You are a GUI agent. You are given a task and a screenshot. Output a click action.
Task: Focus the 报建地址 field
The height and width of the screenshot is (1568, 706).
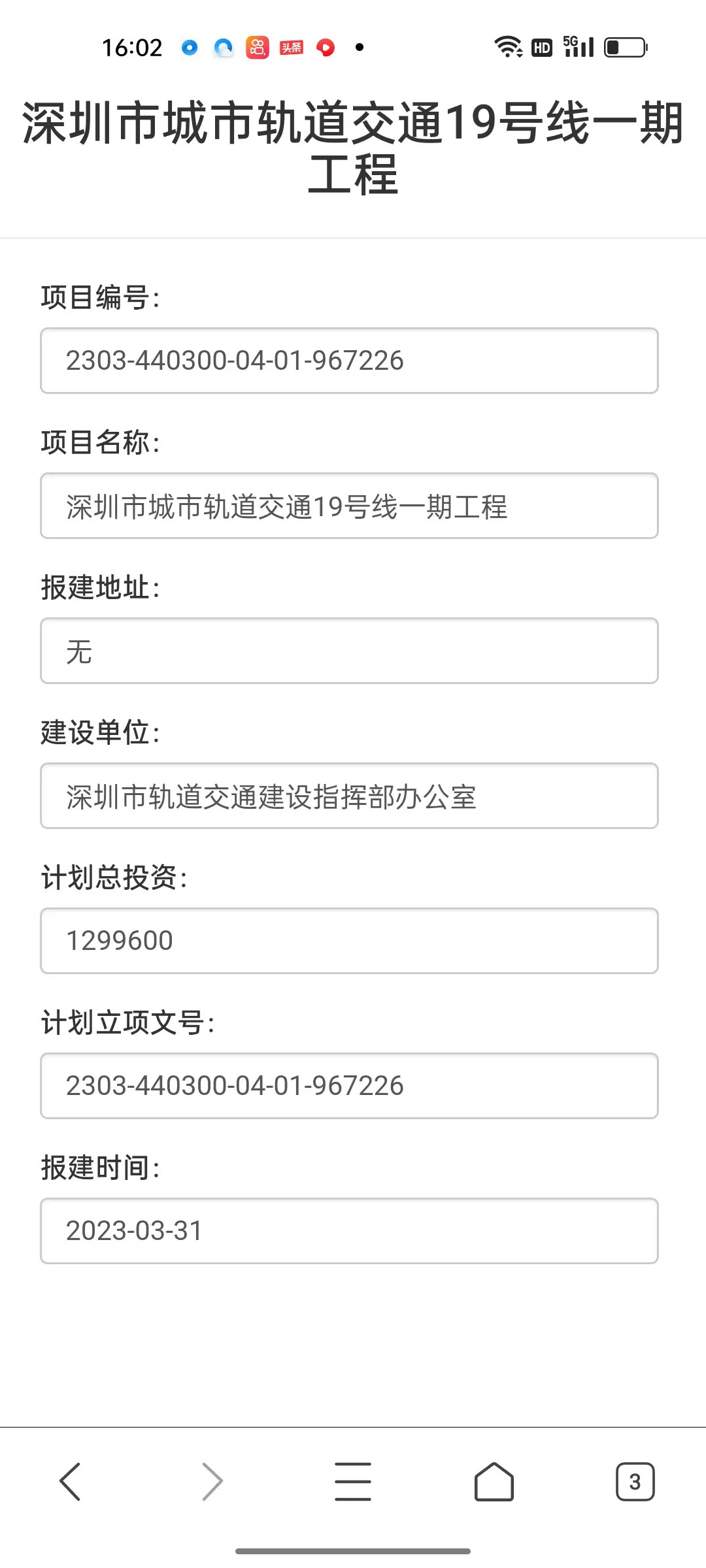point(349,651)
